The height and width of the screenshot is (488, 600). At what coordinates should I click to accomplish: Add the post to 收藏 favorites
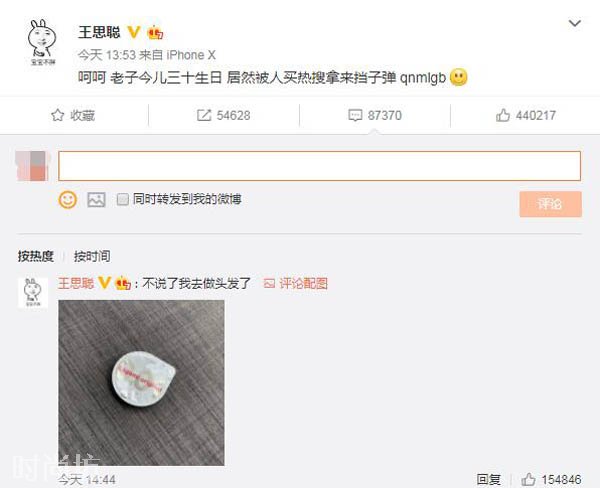point(73,116)
